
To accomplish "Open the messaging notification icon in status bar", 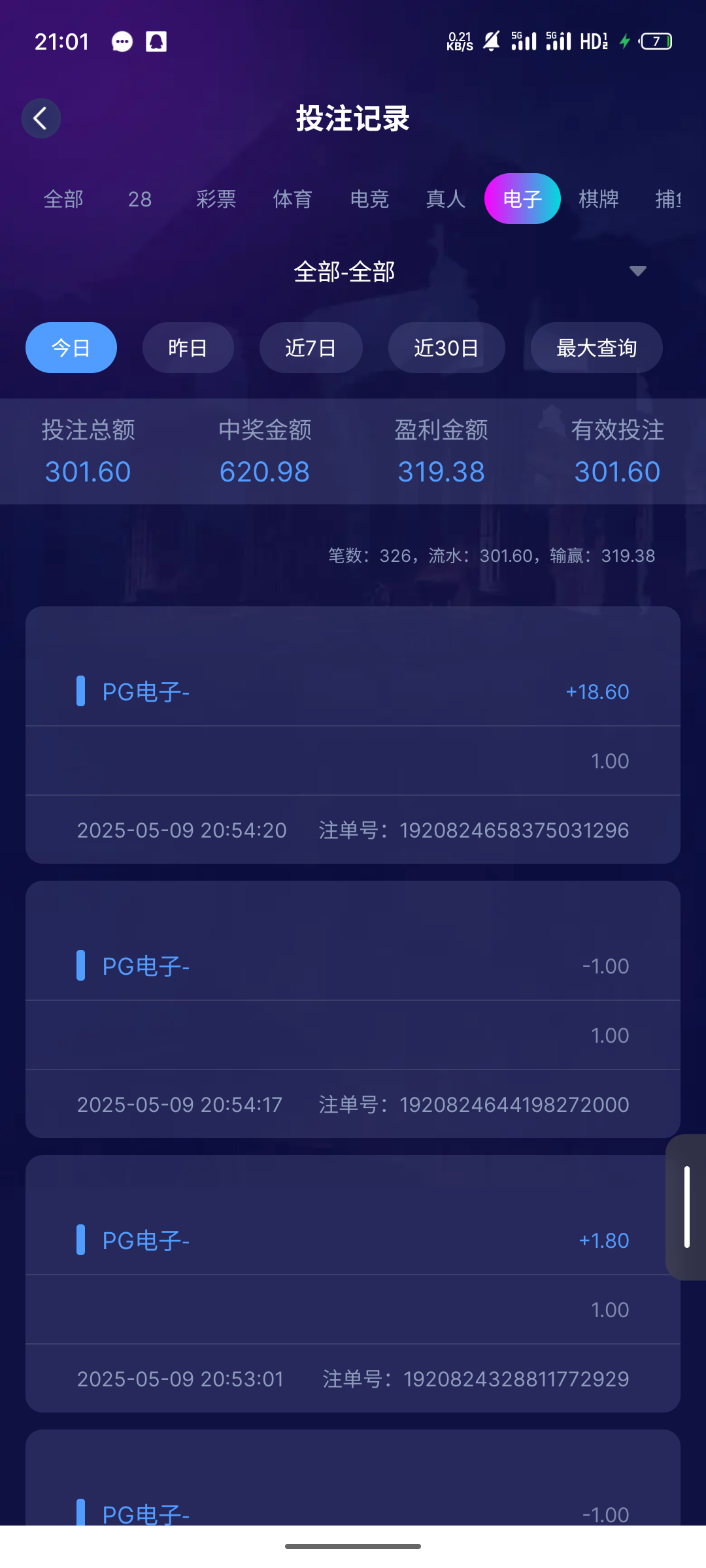I will coord(121,41).
